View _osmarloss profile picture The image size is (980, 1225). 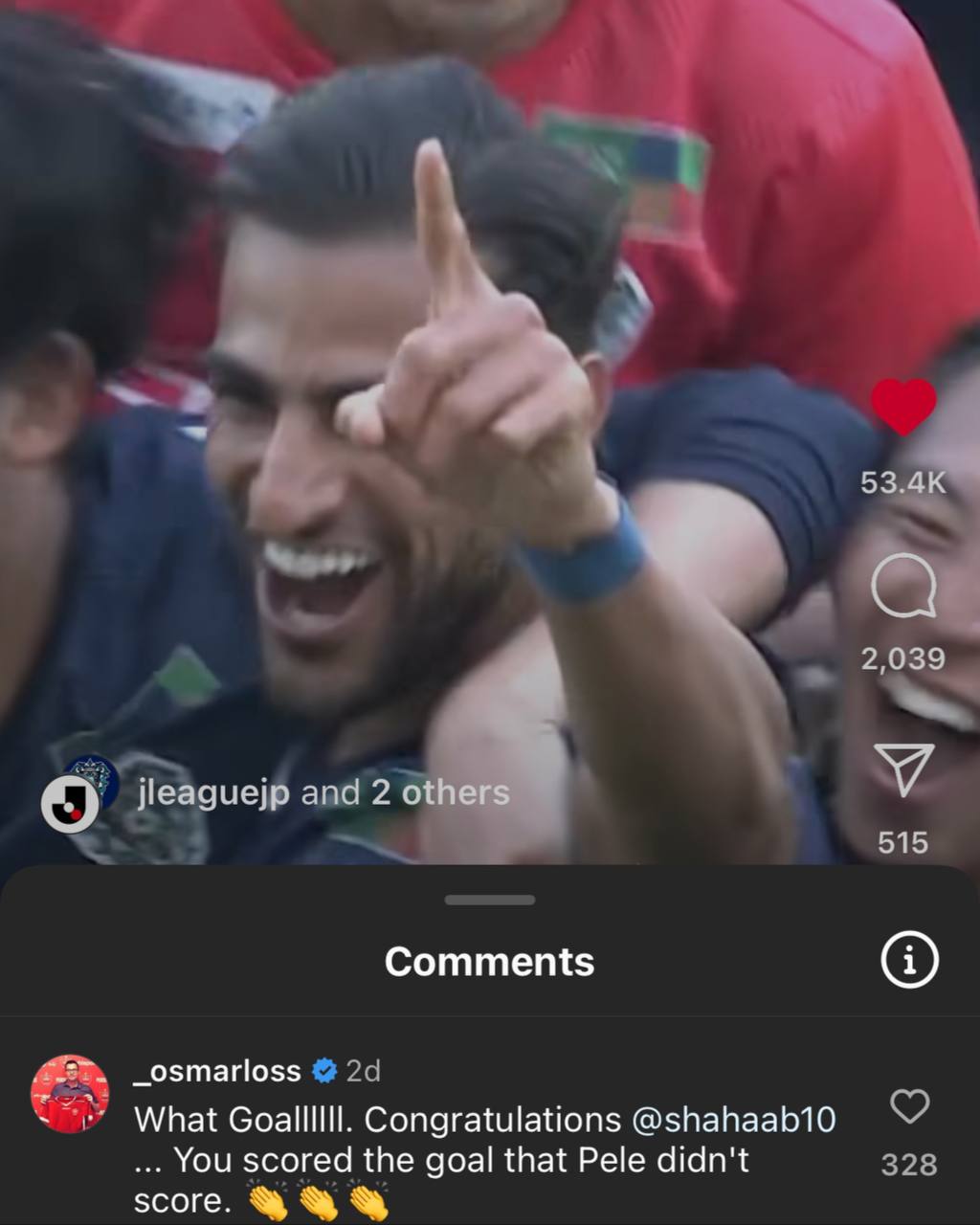(70, 1094)
